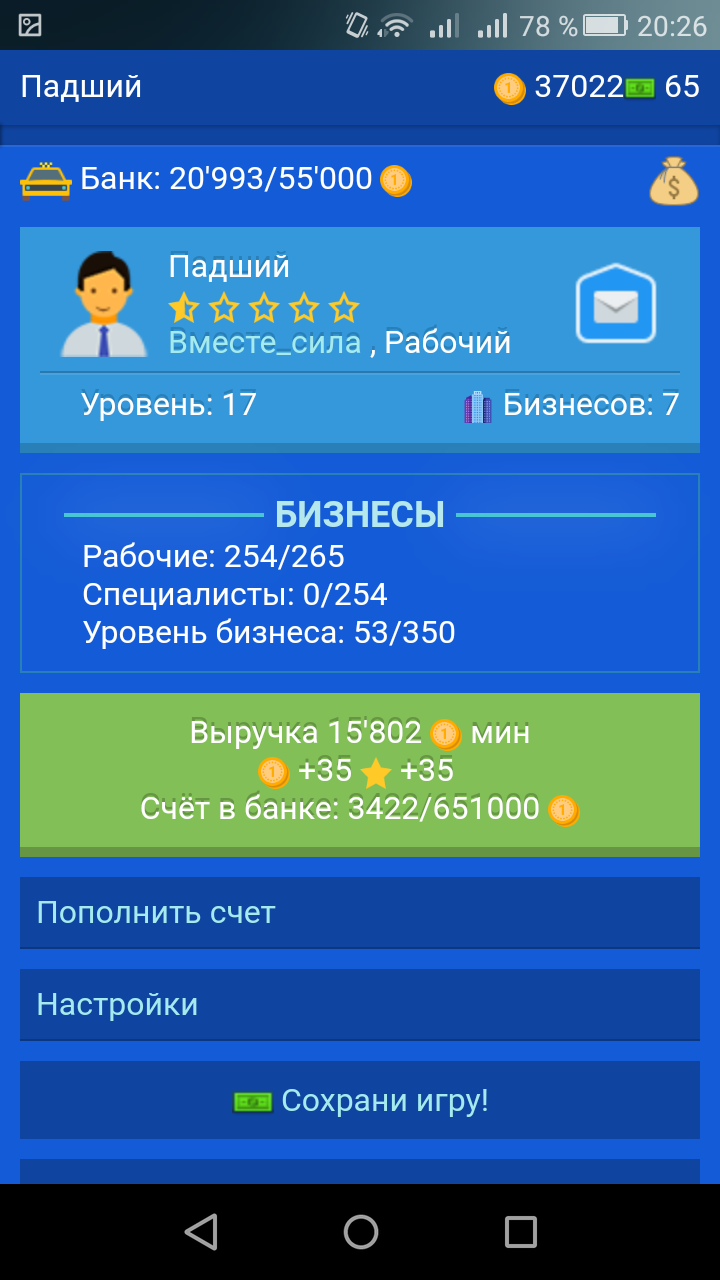
Task: Open the БИЗНЕСЫ card
Action: tap(360, 573)
